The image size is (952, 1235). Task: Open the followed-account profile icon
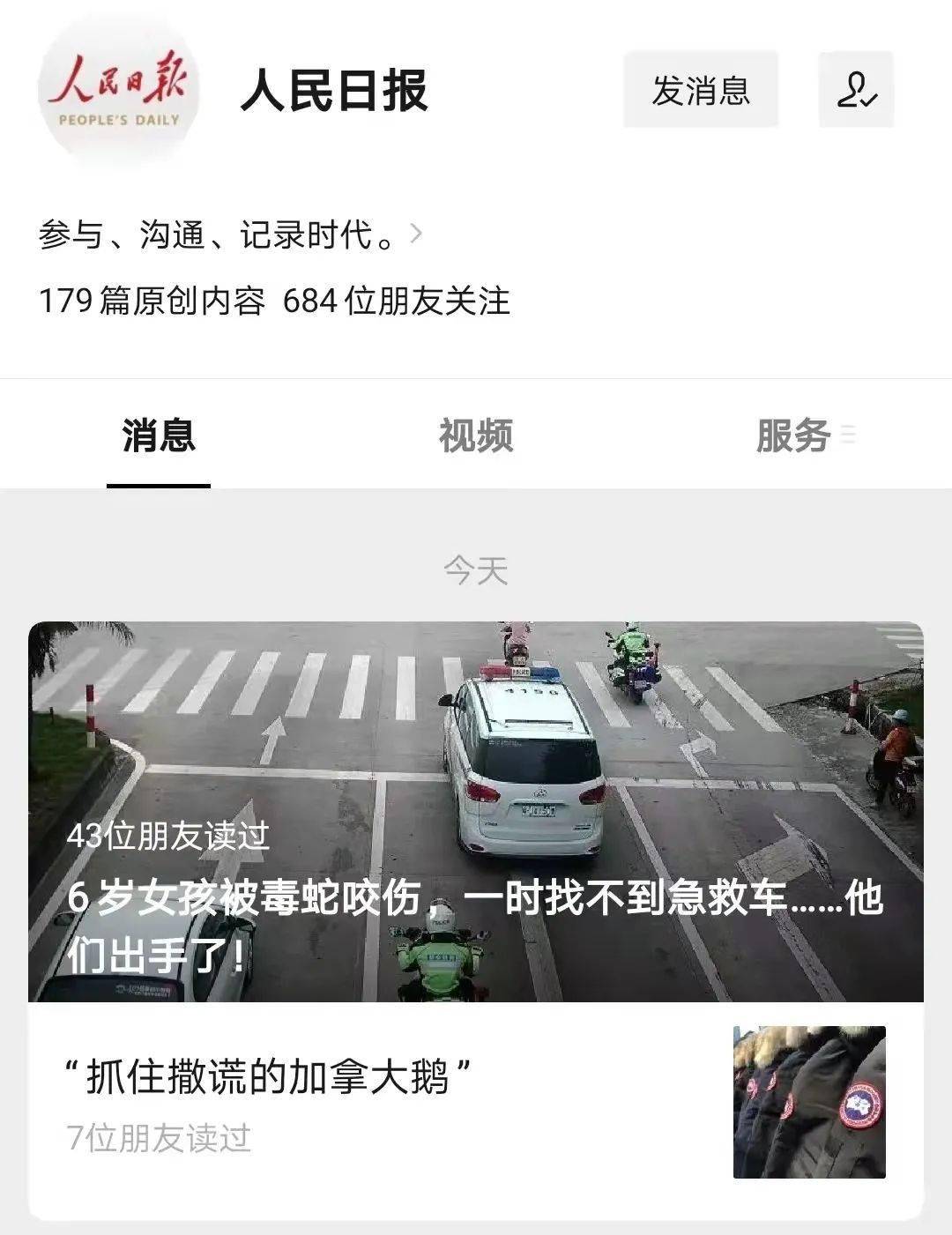coord(856,90)
